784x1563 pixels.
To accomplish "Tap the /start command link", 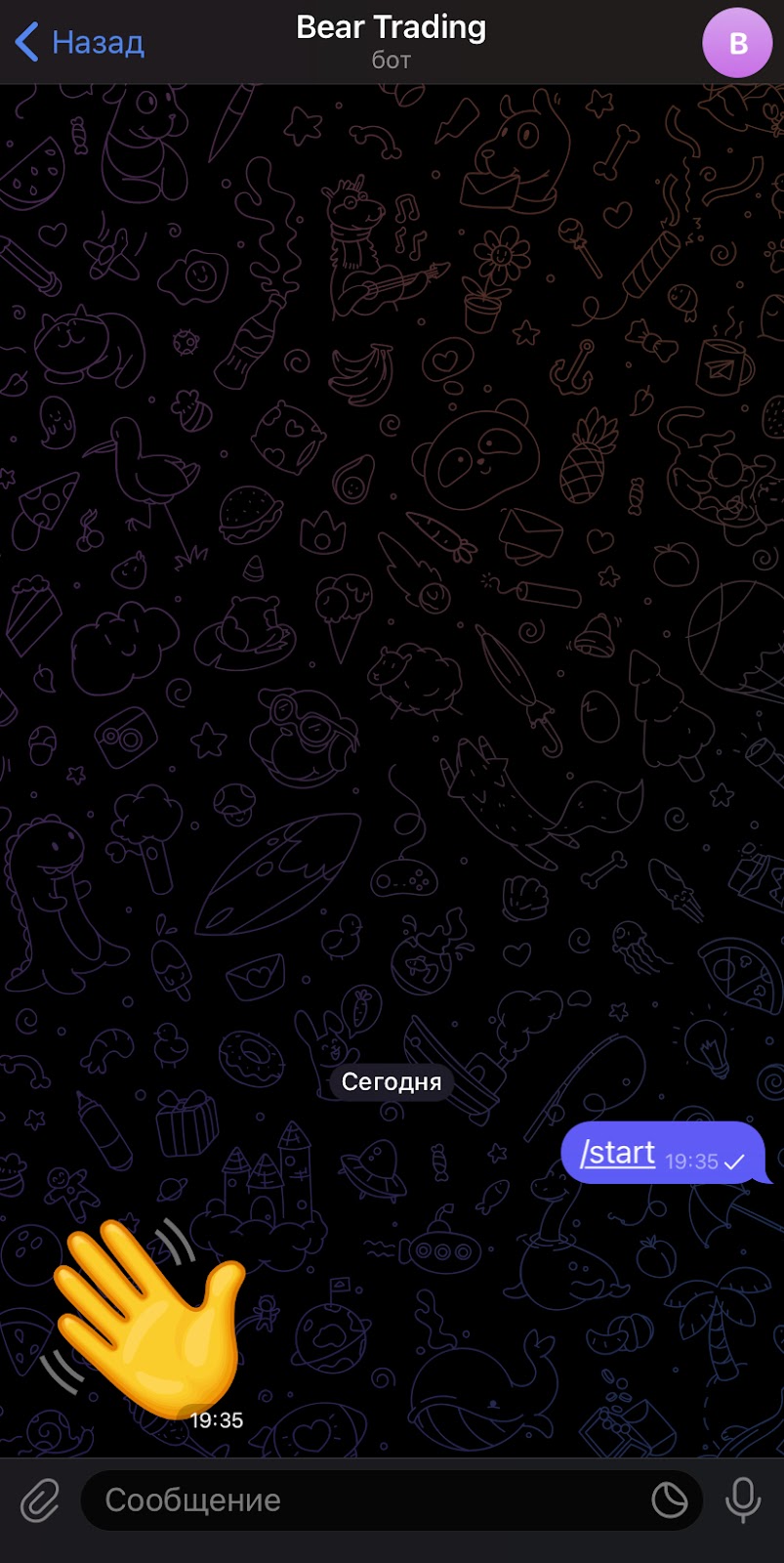I will point(617,1154).
